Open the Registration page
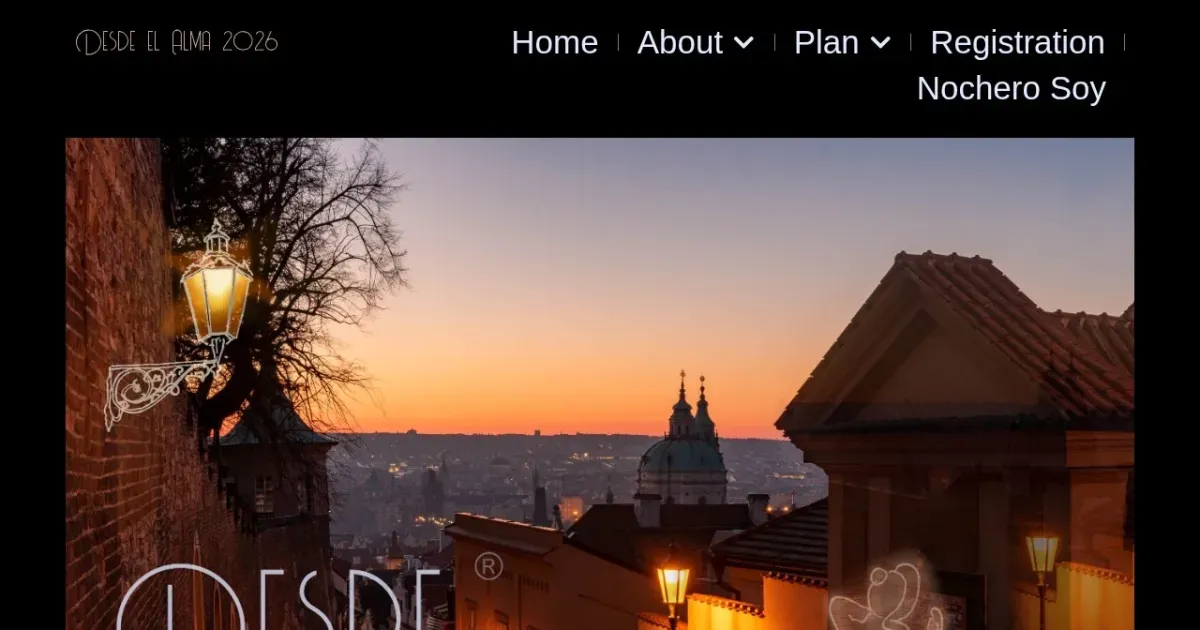The width and height of the screenshot is (1200, 630). tap(1017, 43)
